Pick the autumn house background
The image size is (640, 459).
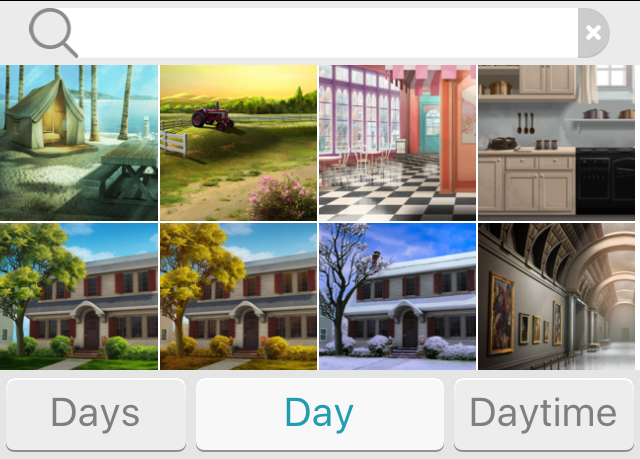pos(238,296)
